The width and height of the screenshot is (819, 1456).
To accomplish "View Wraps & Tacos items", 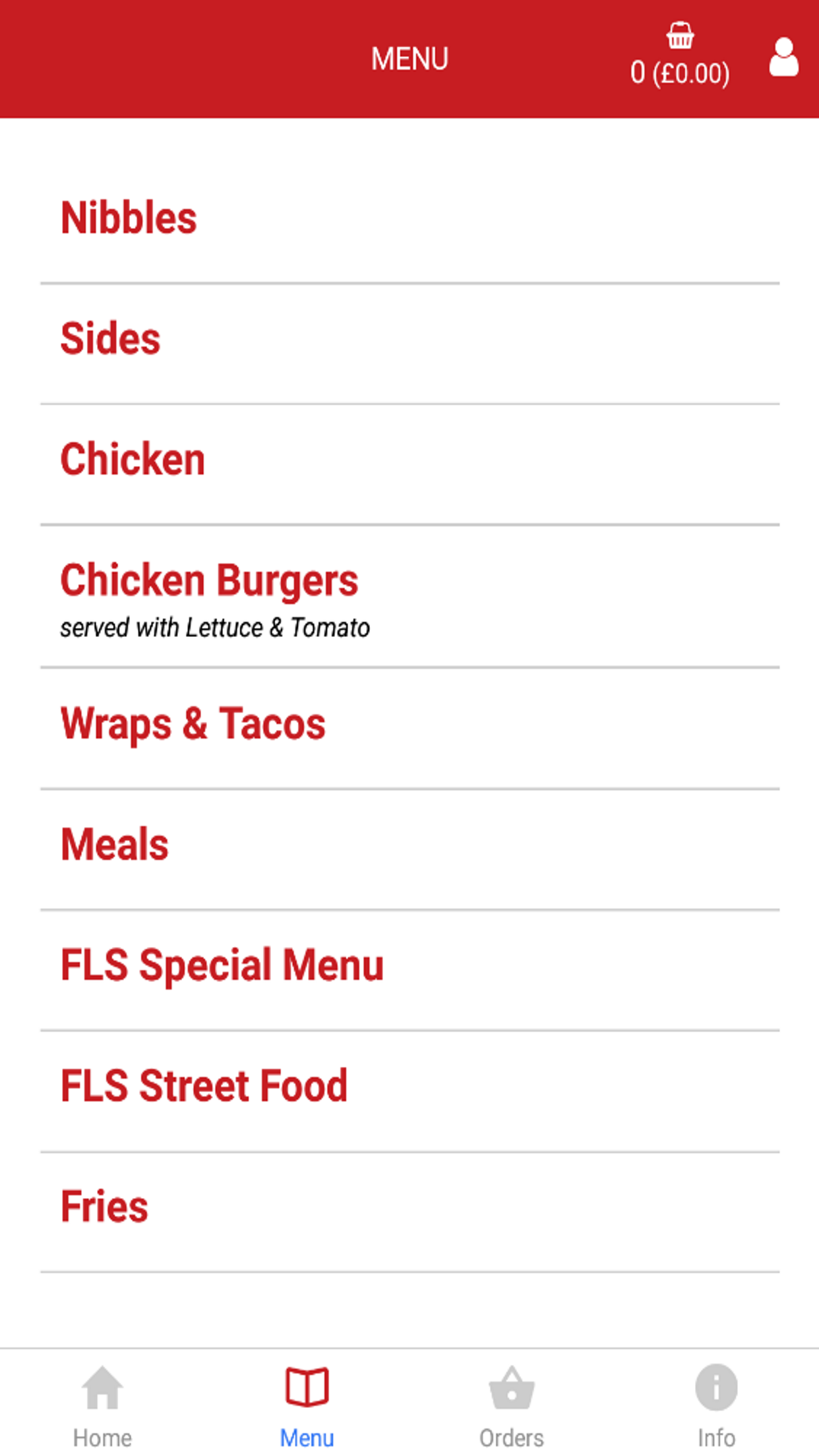I will pyautogui.click(x=193, y=724).
